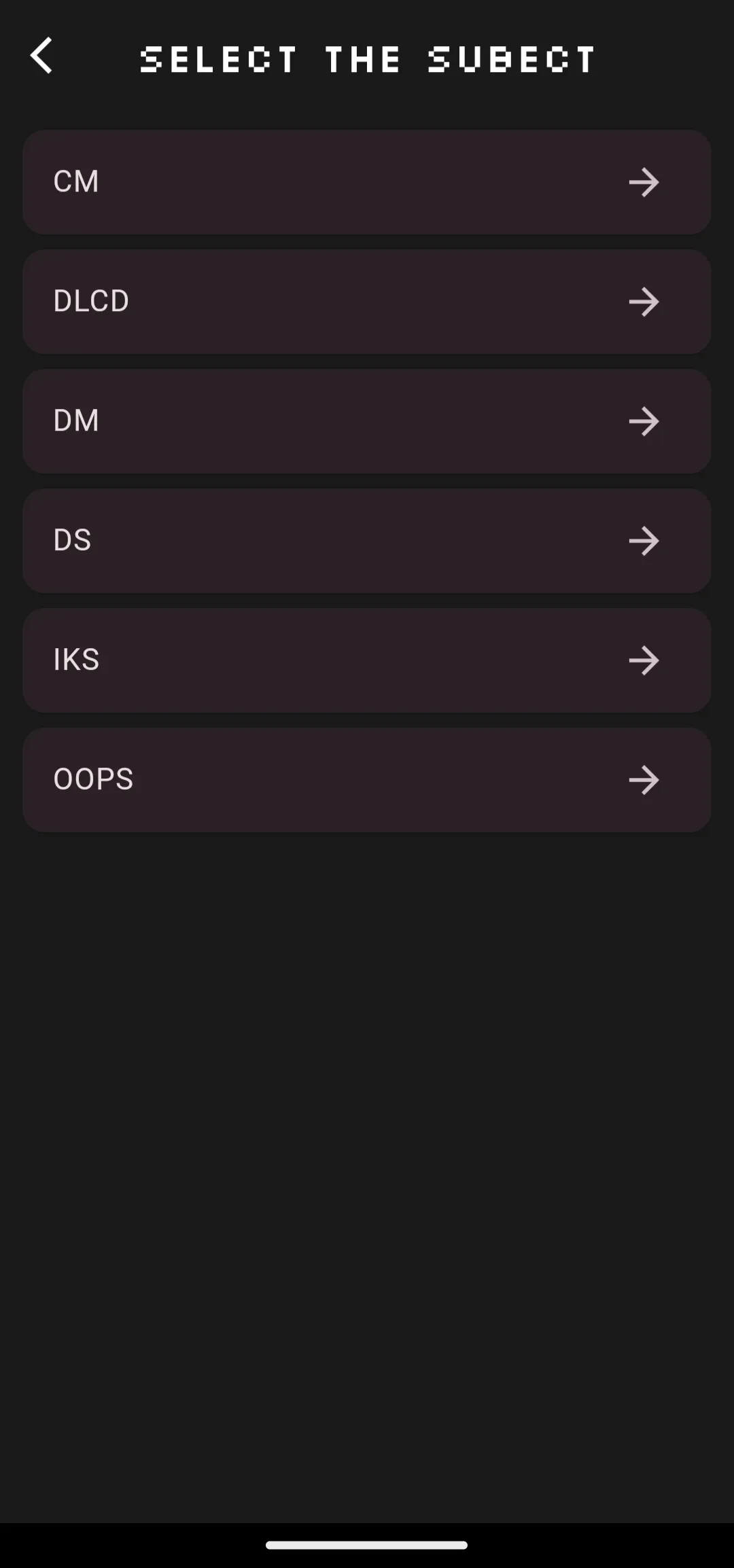Tap the OOPS subject row
Viewport: 734px width, 1568px height.
pyautogui.click(x=367, y=780)
